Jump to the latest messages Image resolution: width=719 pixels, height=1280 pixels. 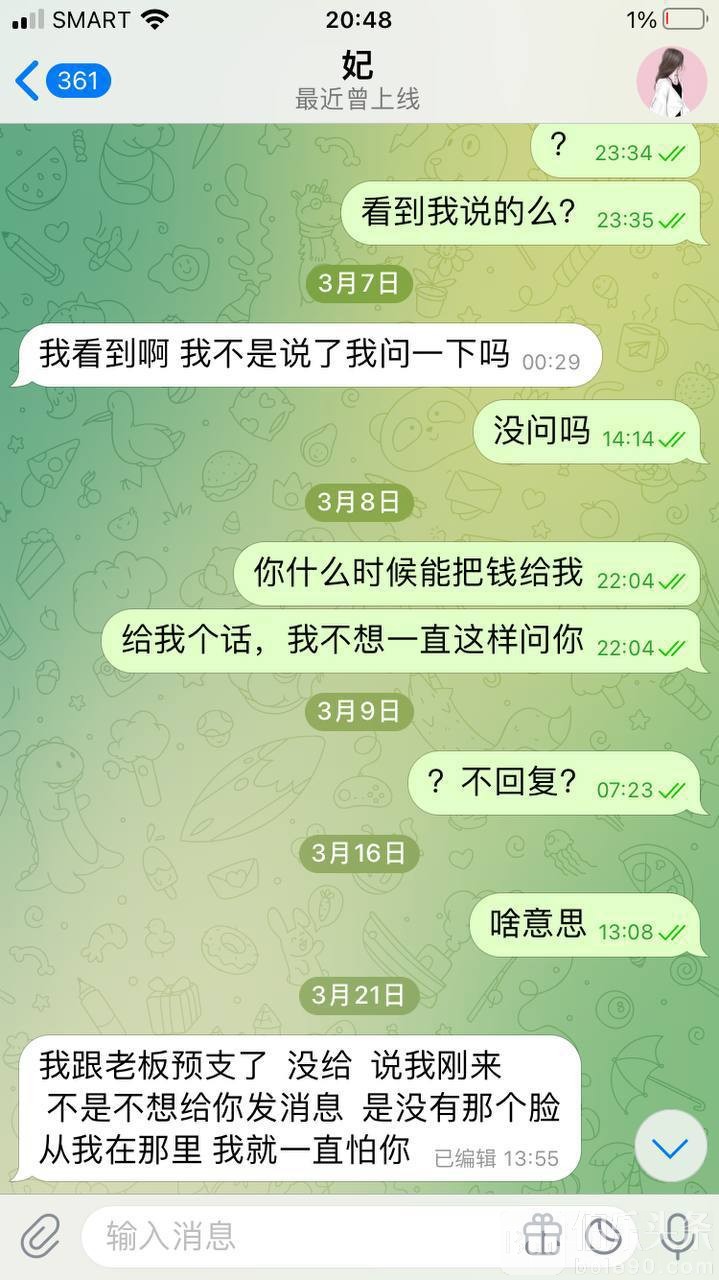pos(670,1147)
